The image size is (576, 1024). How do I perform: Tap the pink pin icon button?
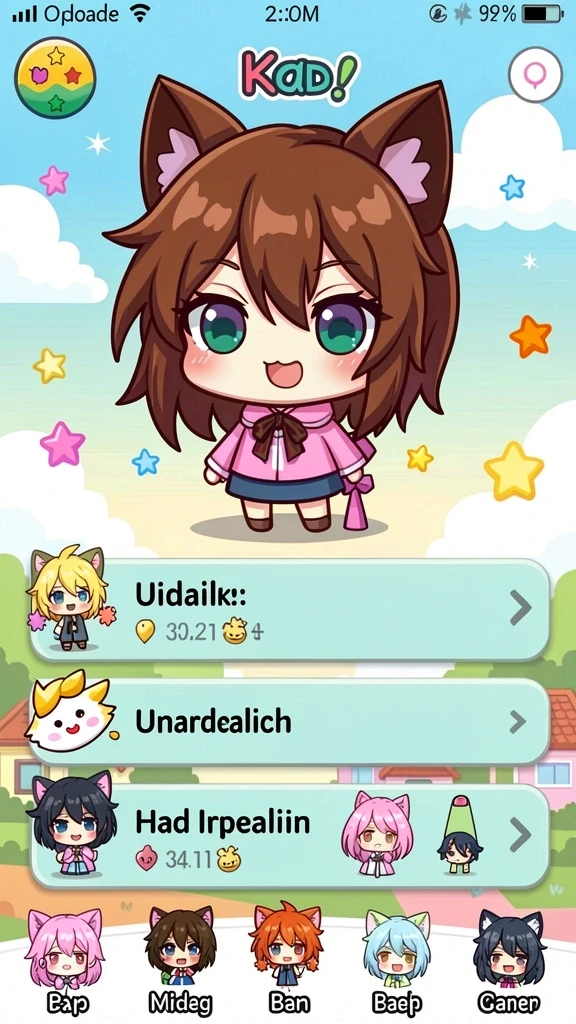tap(535, 74)
